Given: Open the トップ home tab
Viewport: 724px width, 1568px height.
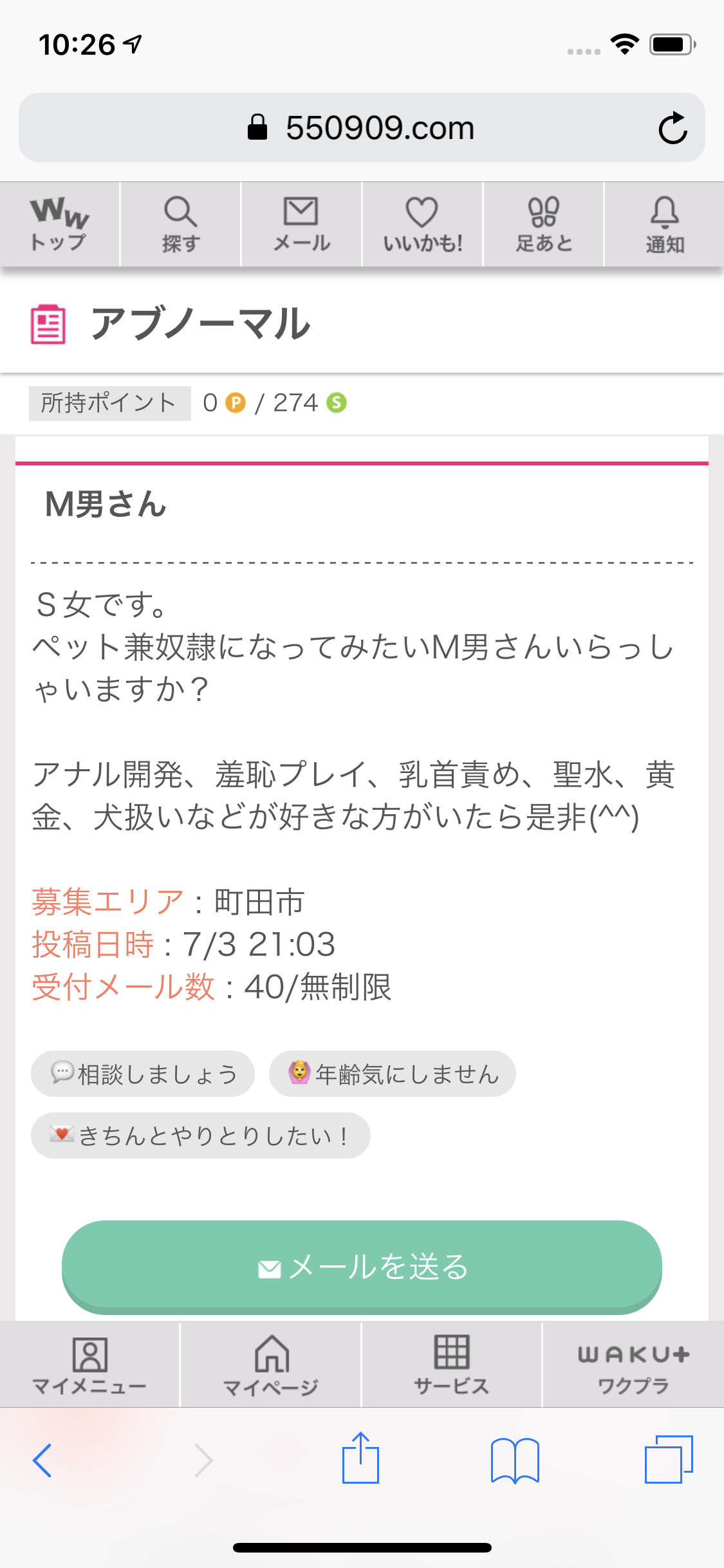Looking at the screenshot, I should (59, 224).
